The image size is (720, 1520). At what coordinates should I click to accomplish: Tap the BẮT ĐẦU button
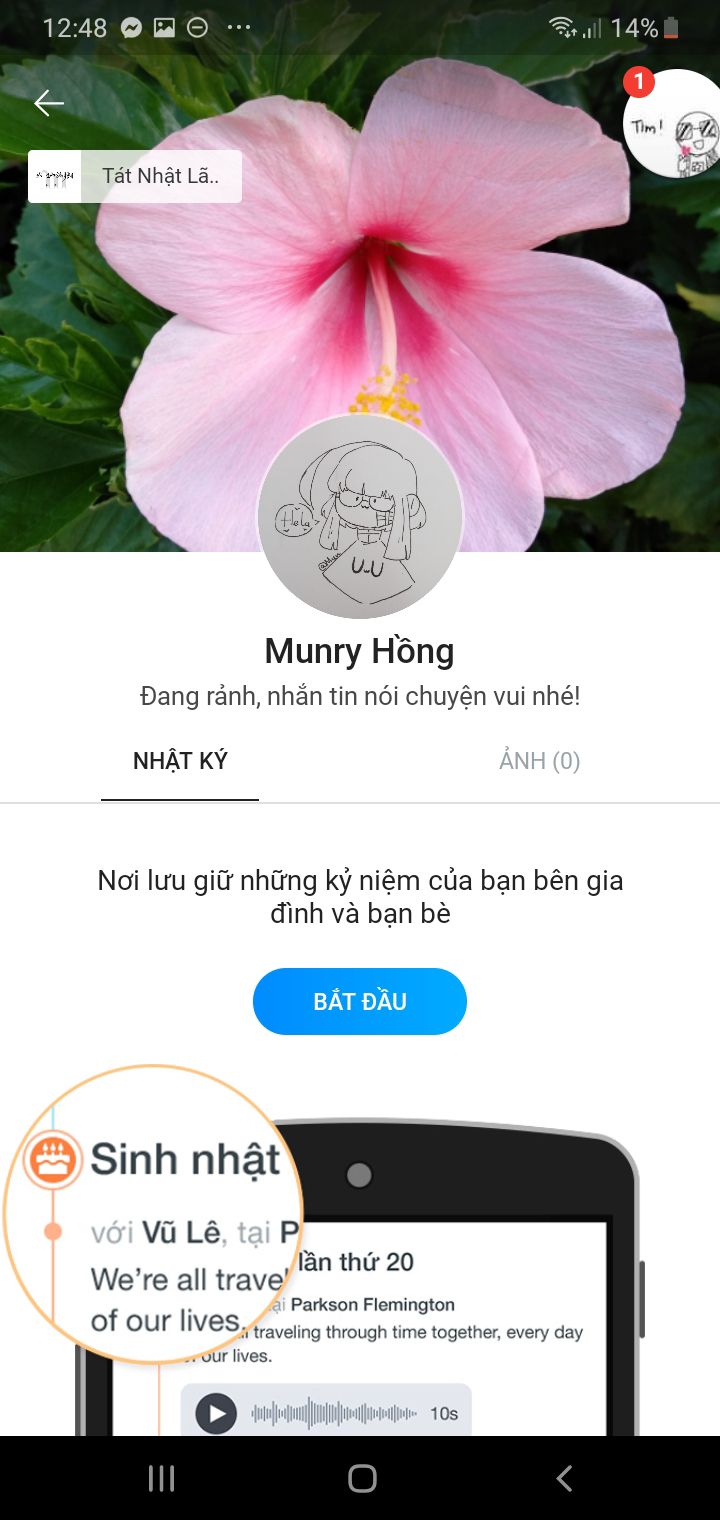click(360, 1001)
